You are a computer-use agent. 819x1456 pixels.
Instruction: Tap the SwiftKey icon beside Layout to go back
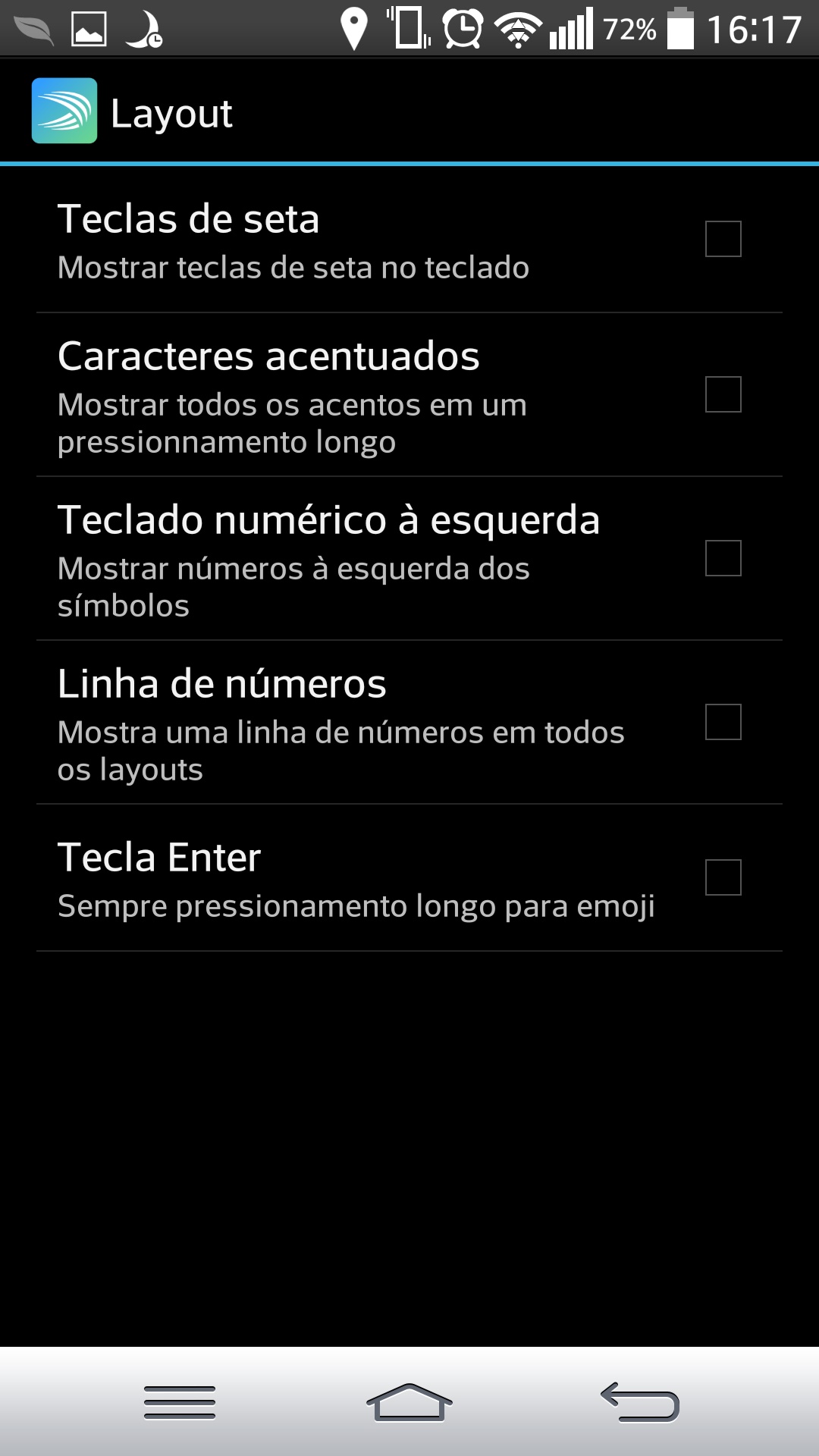[64, 111]
